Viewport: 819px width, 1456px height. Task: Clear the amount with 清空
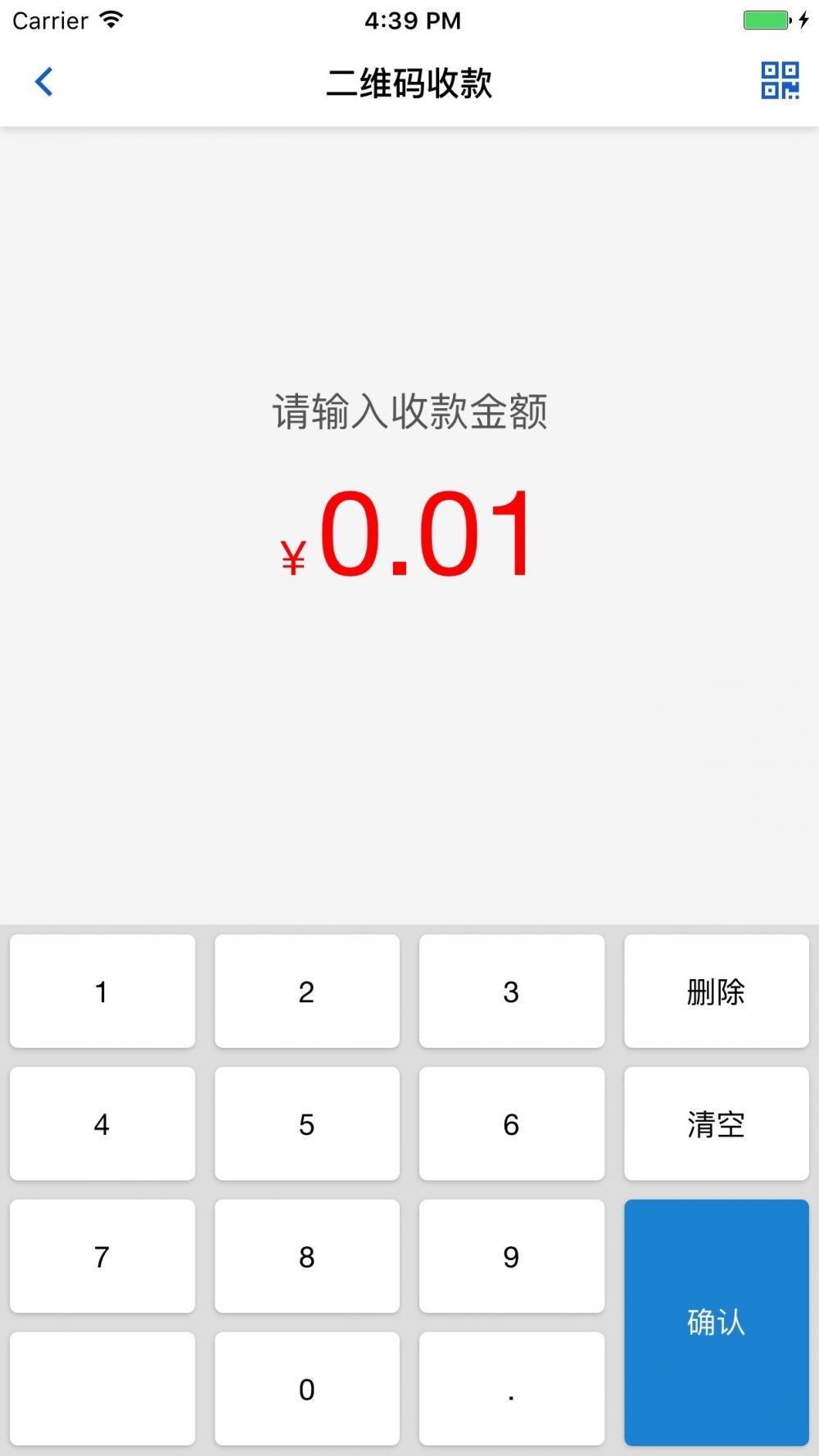(717, 1124)
